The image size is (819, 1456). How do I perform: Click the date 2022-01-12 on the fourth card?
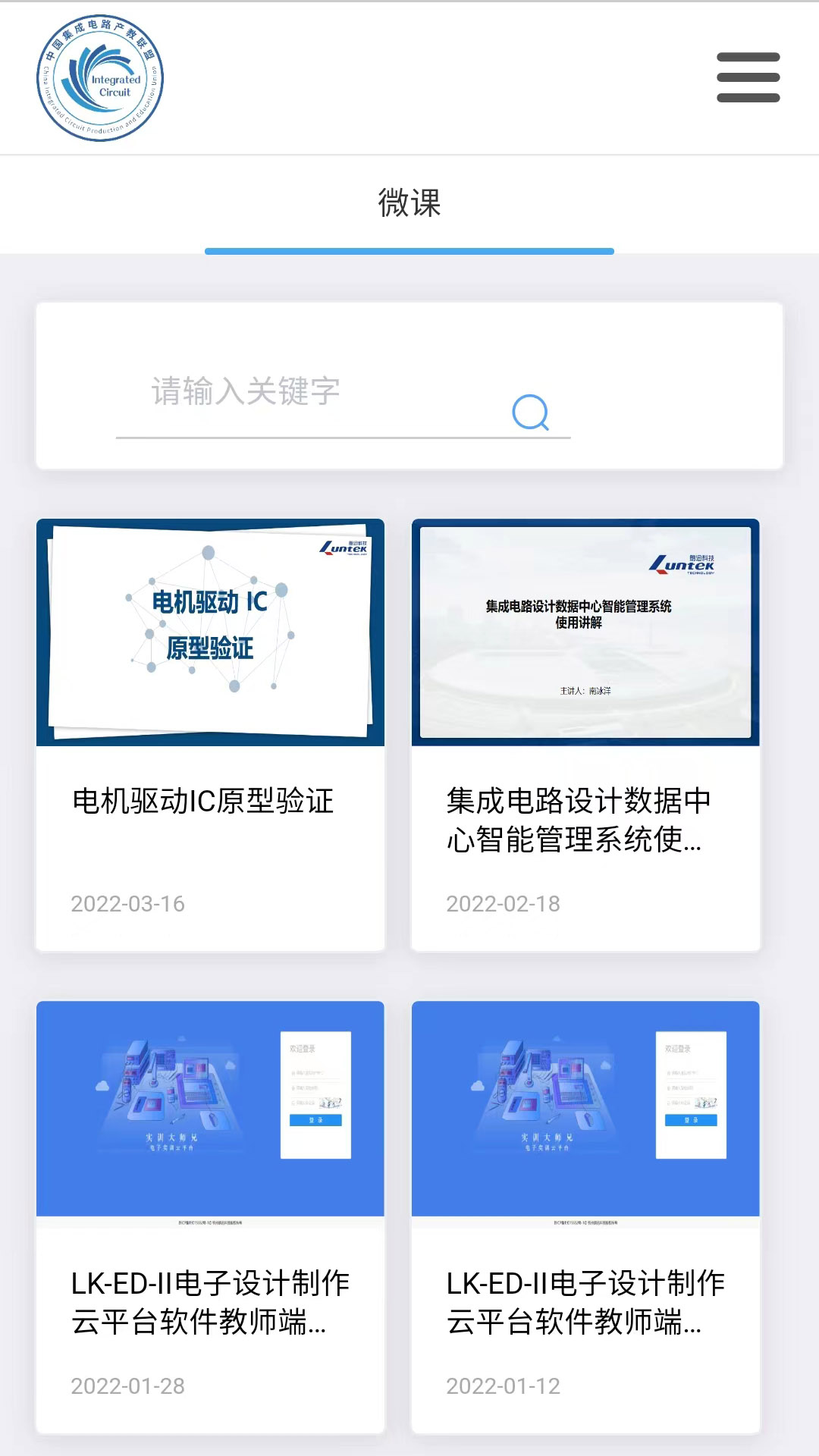point(502,1386)
